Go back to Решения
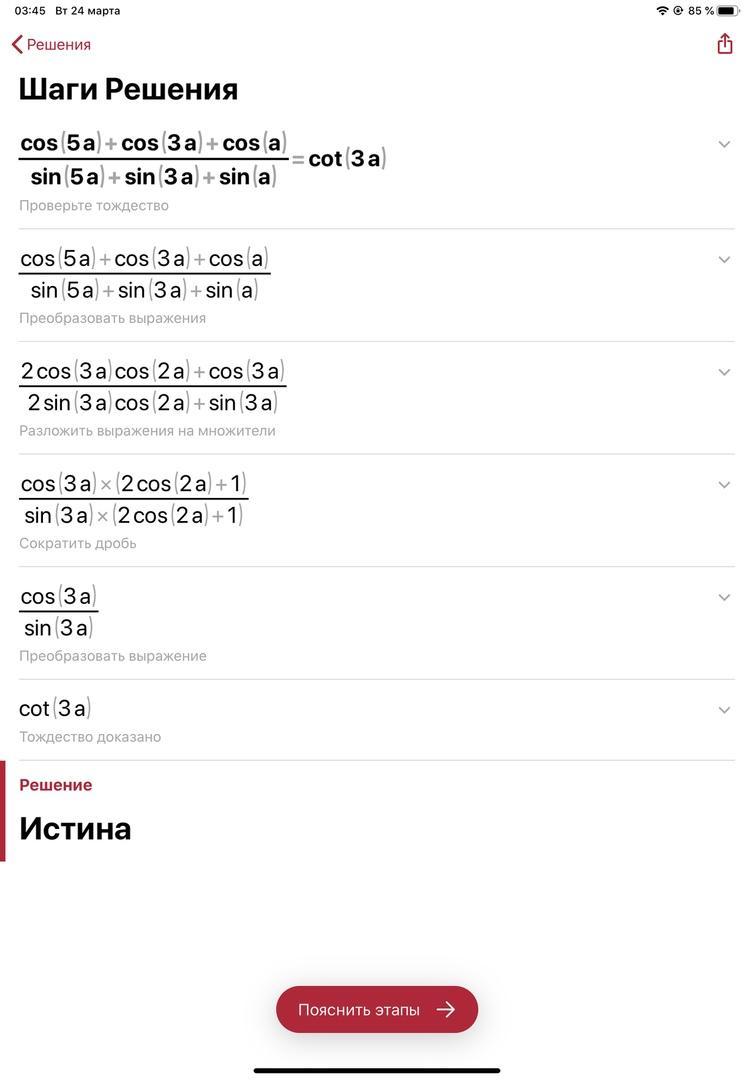The width and height of the screenshot is (754, 1080). 51,45
